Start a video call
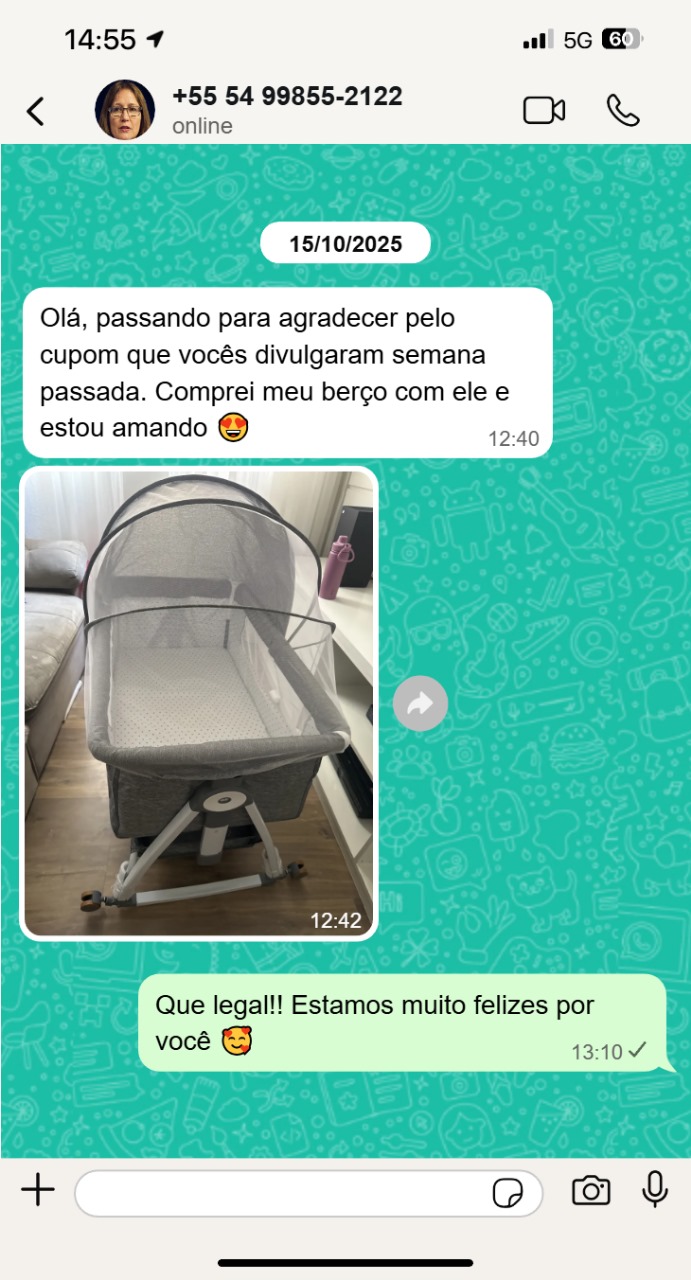 click(x=544, y=111)
